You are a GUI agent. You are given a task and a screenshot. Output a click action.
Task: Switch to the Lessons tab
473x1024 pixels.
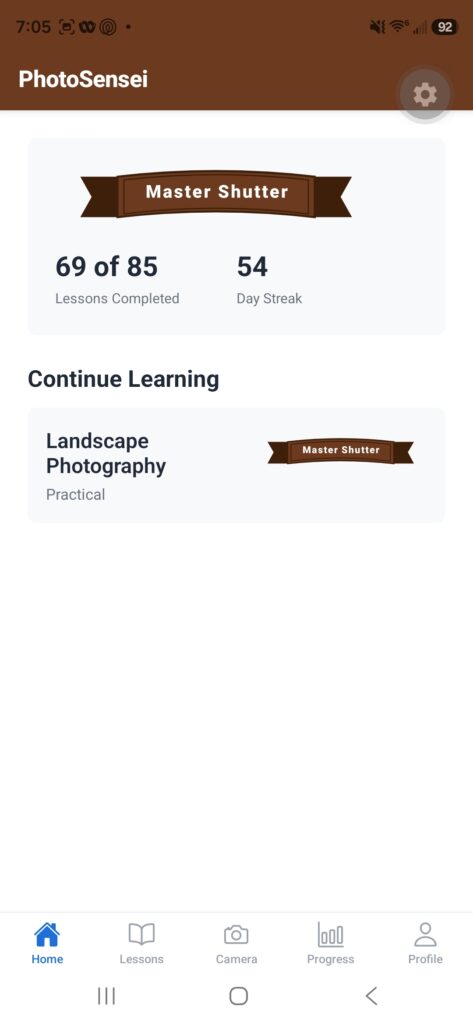pyautogui.click(x=141, y=943)
